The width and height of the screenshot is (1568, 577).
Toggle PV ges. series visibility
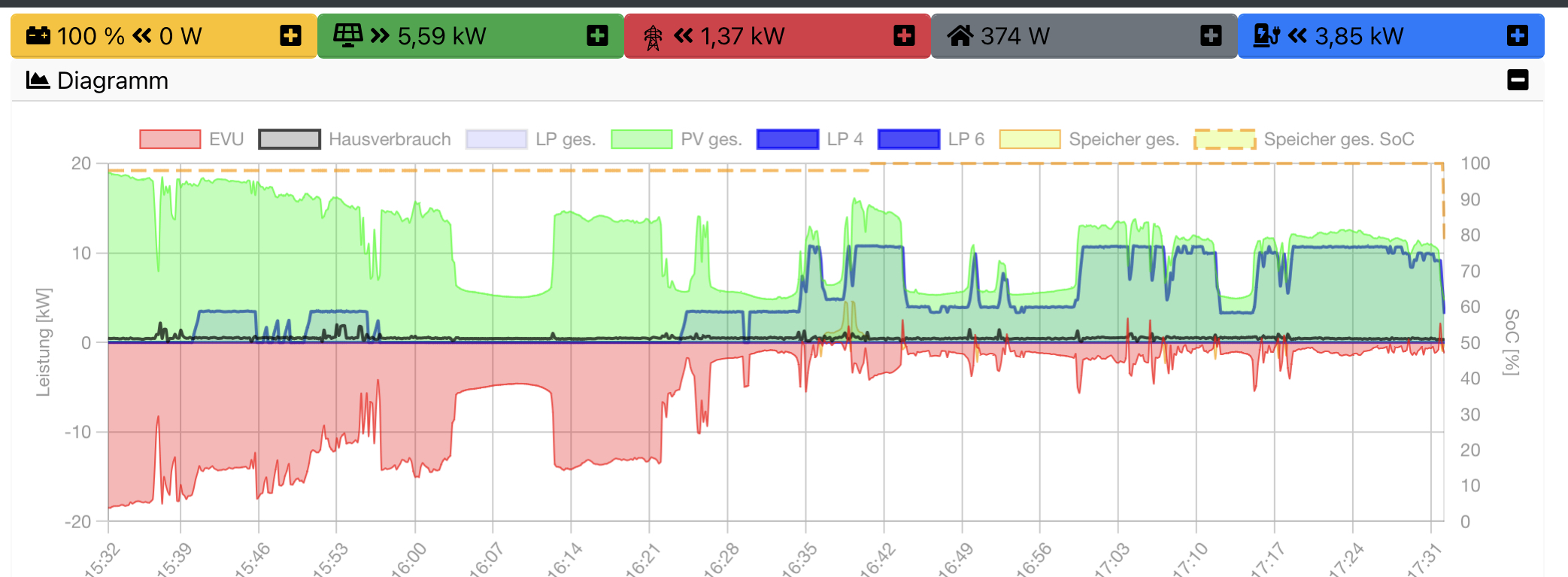tap(676, 139)
